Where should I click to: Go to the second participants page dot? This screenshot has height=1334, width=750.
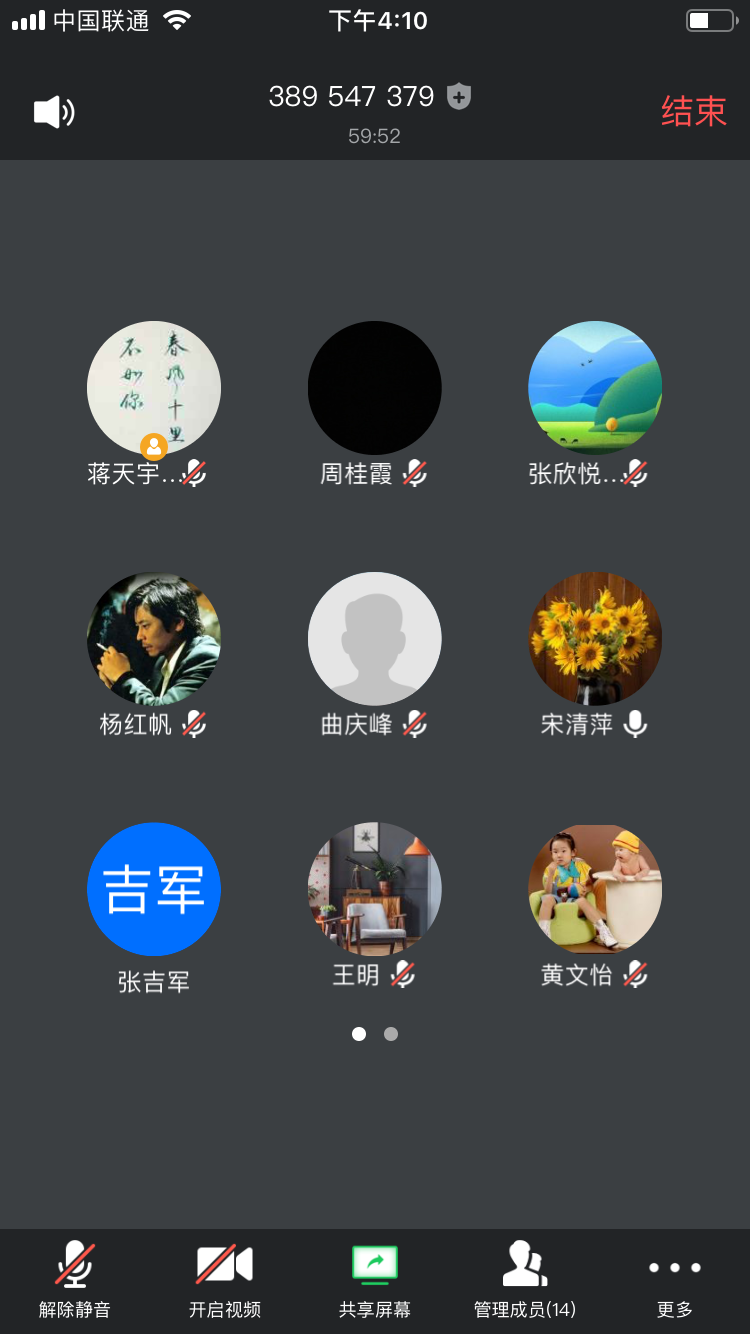click(391, 1034)
